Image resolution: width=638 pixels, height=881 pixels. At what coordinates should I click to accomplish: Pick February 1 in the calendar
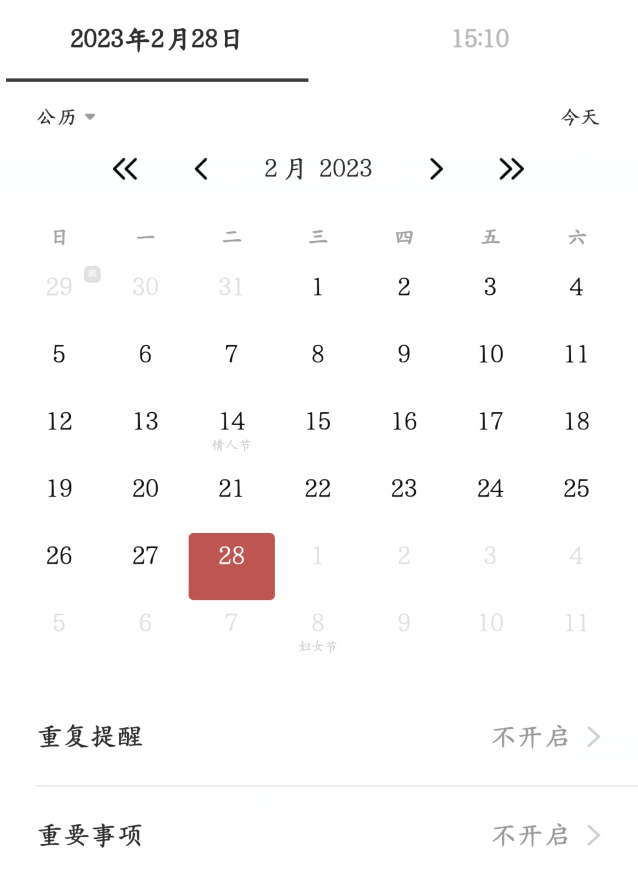coord(318,287)
